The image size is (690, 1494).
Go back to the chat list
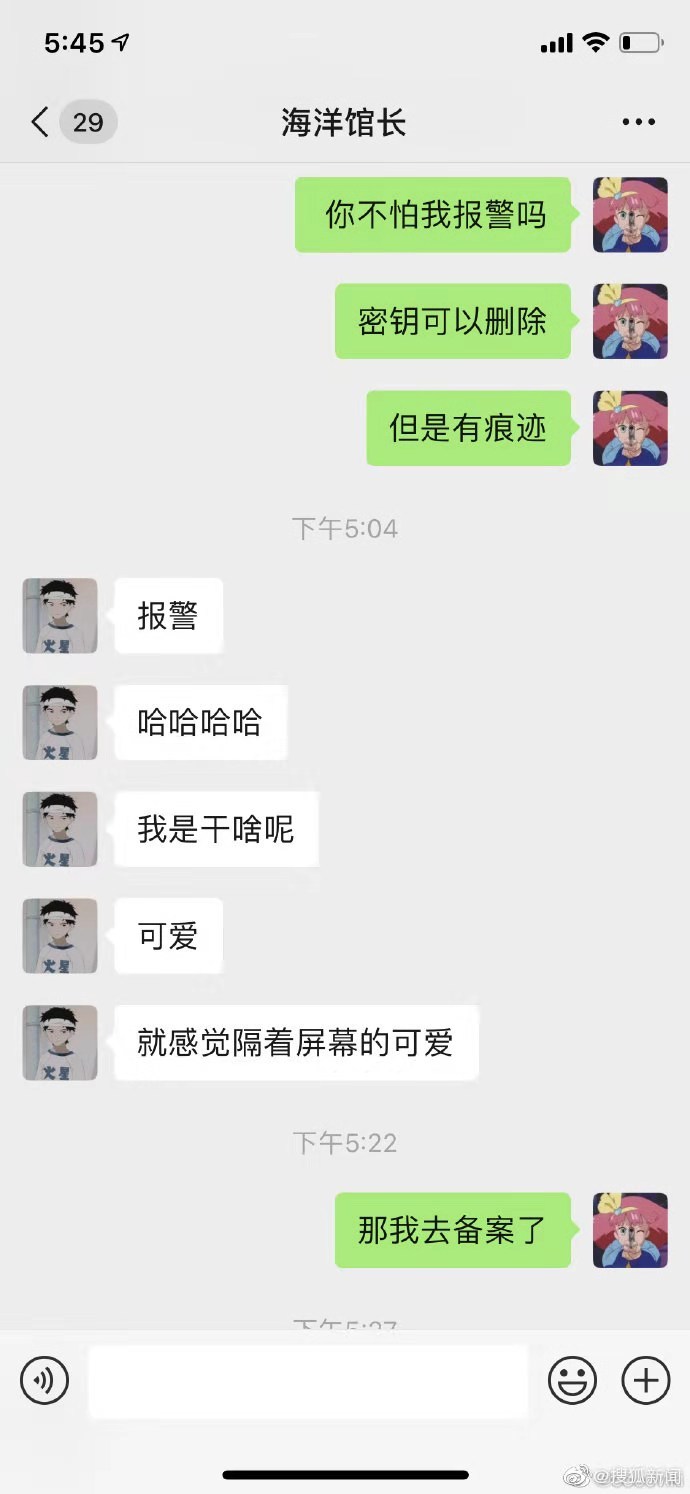pyautogui.click(x=40, y=123)
